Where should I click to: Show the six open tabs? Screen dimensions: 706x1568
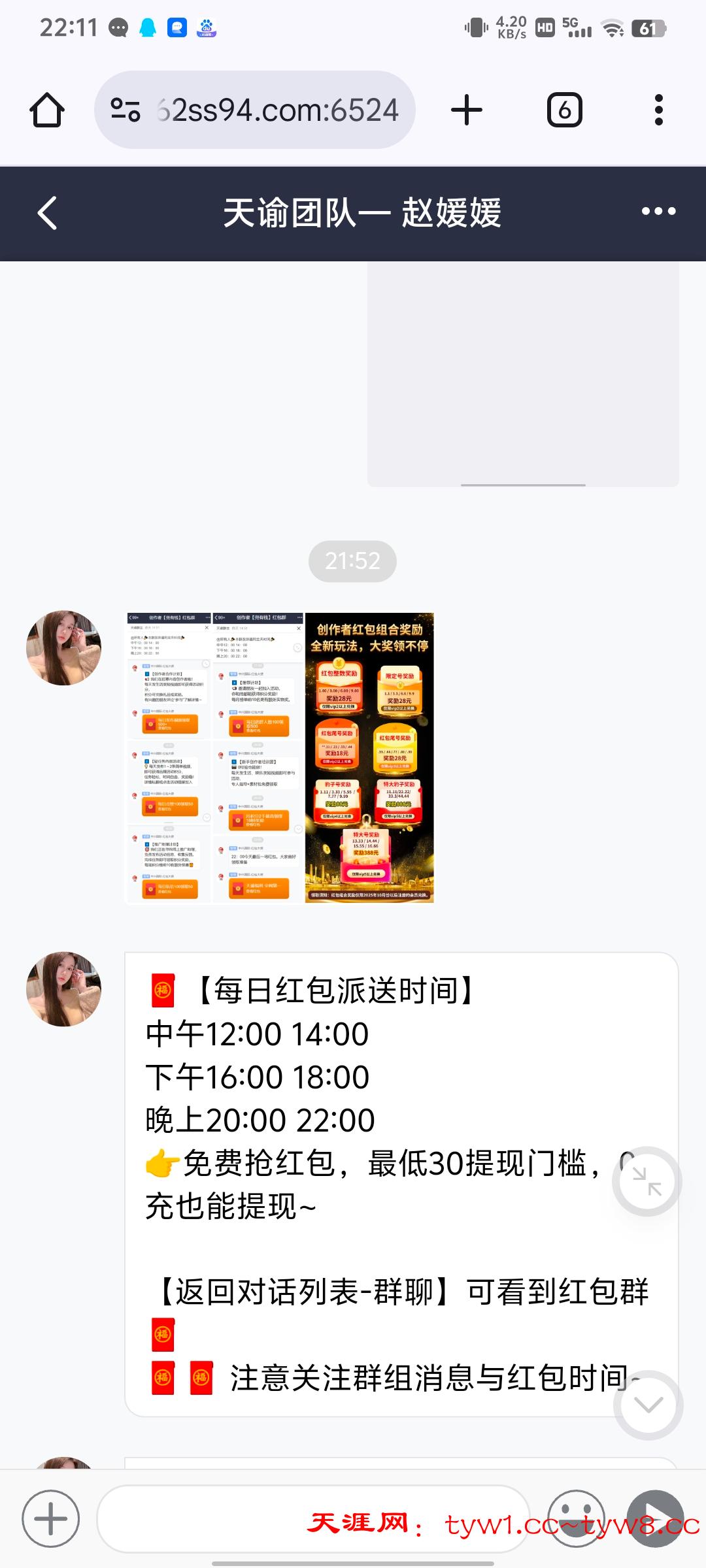pyautogui.click(x=564, y=110)
